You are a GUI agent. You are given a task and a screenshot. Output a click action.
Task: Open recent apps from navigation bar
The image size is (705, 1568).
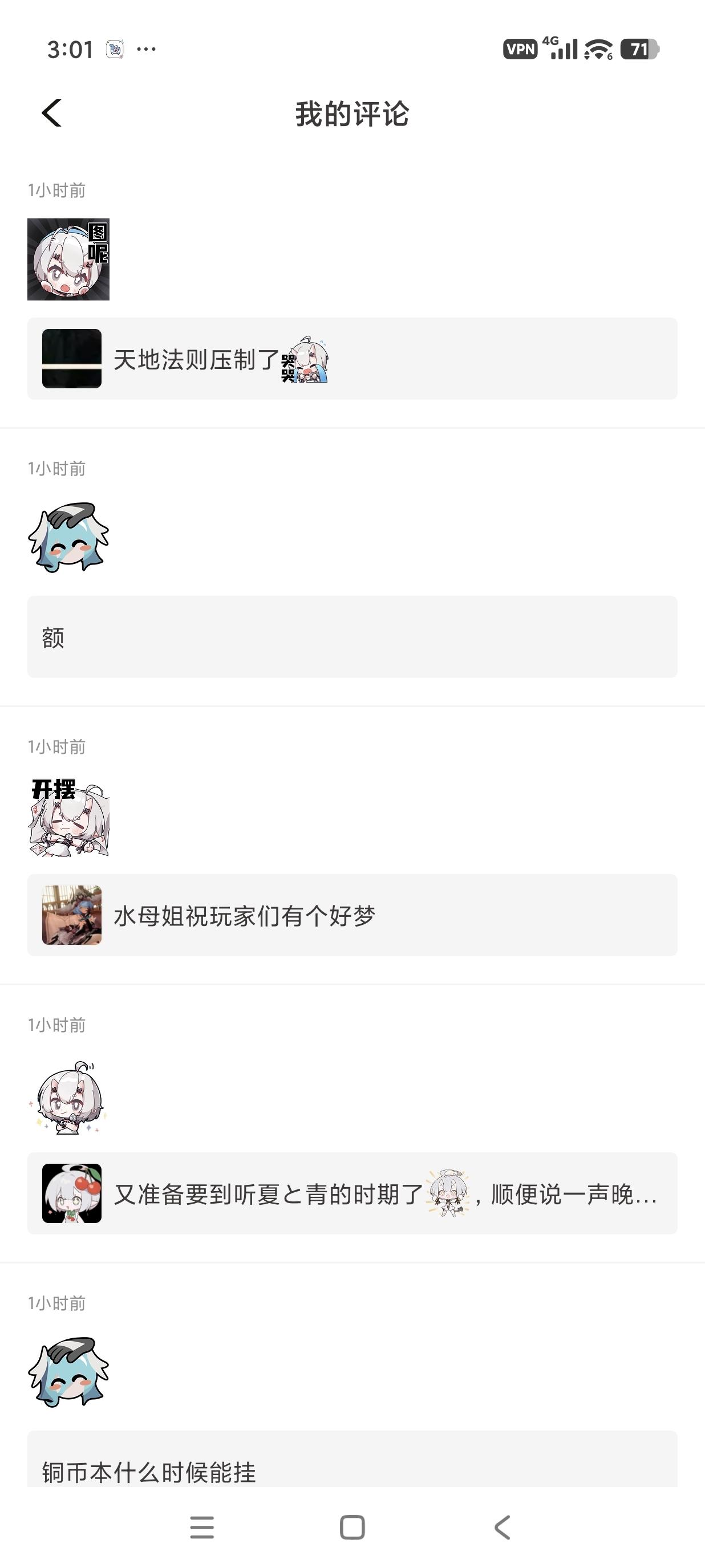pos(201,1527)
